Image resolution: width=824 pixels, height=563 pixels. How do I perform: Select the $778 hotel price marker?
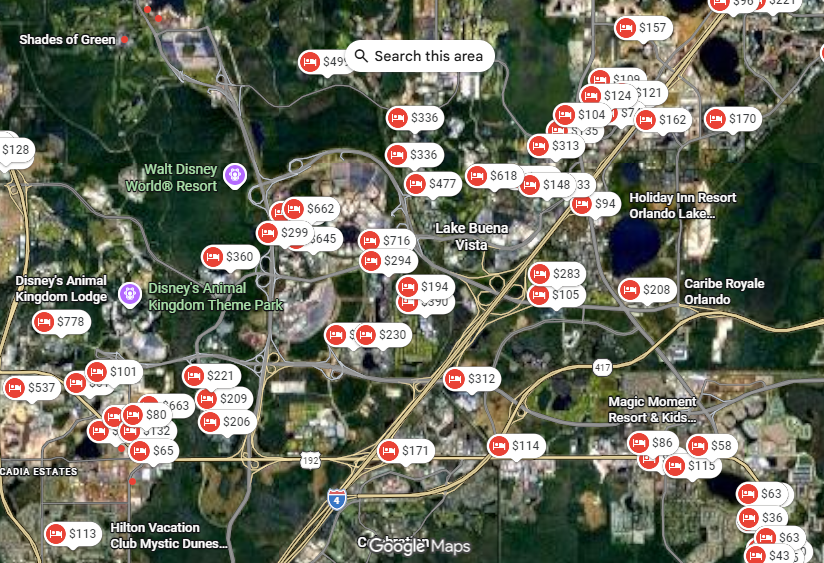pos(60,322)
